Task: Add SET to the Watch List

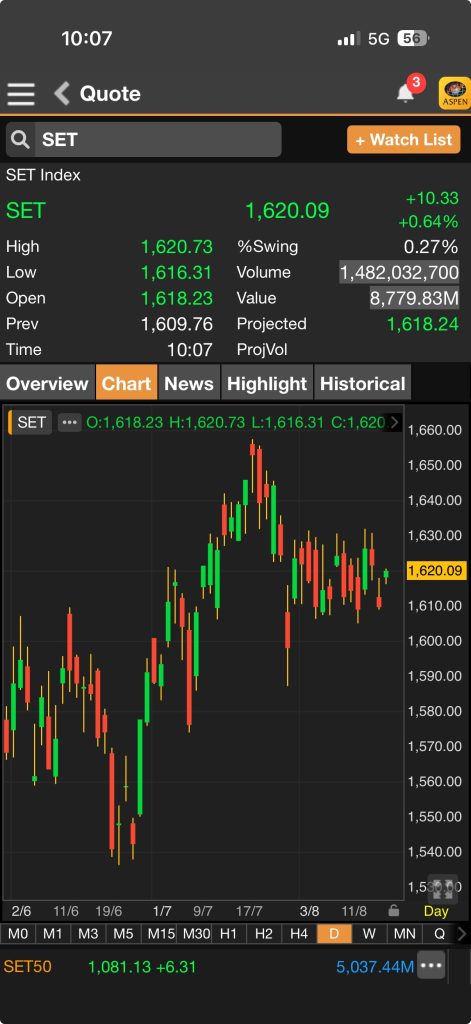Action: tap(404, 140)
